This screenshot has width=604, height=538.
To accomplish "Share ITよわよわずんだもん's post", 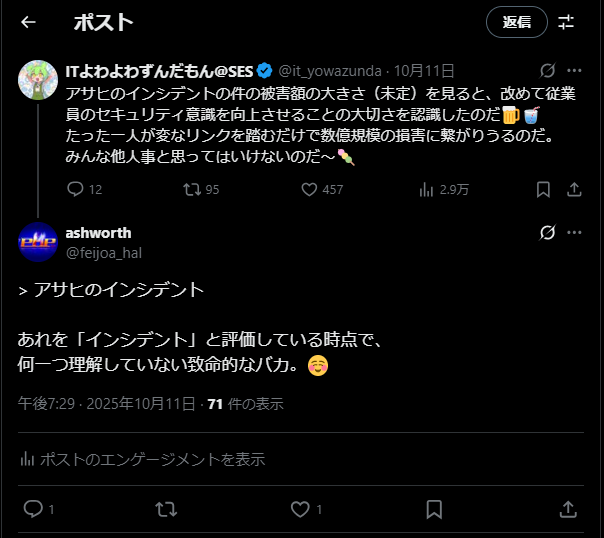I will click(574, 189).
